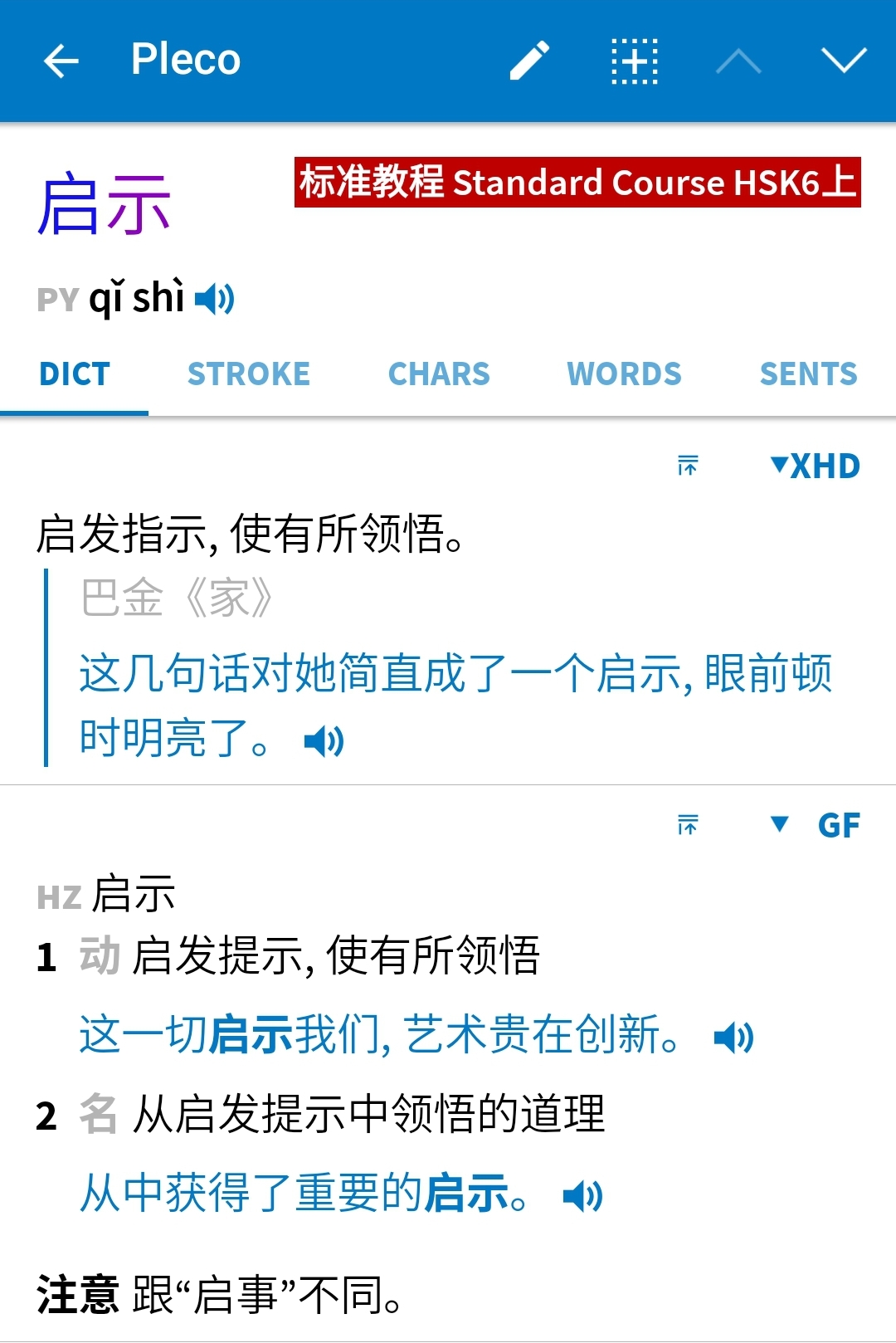The image size is (896, 1343).
Task: Open the GF dictionary dropdown
Action: pyautogui.click(x=815, y=825)
